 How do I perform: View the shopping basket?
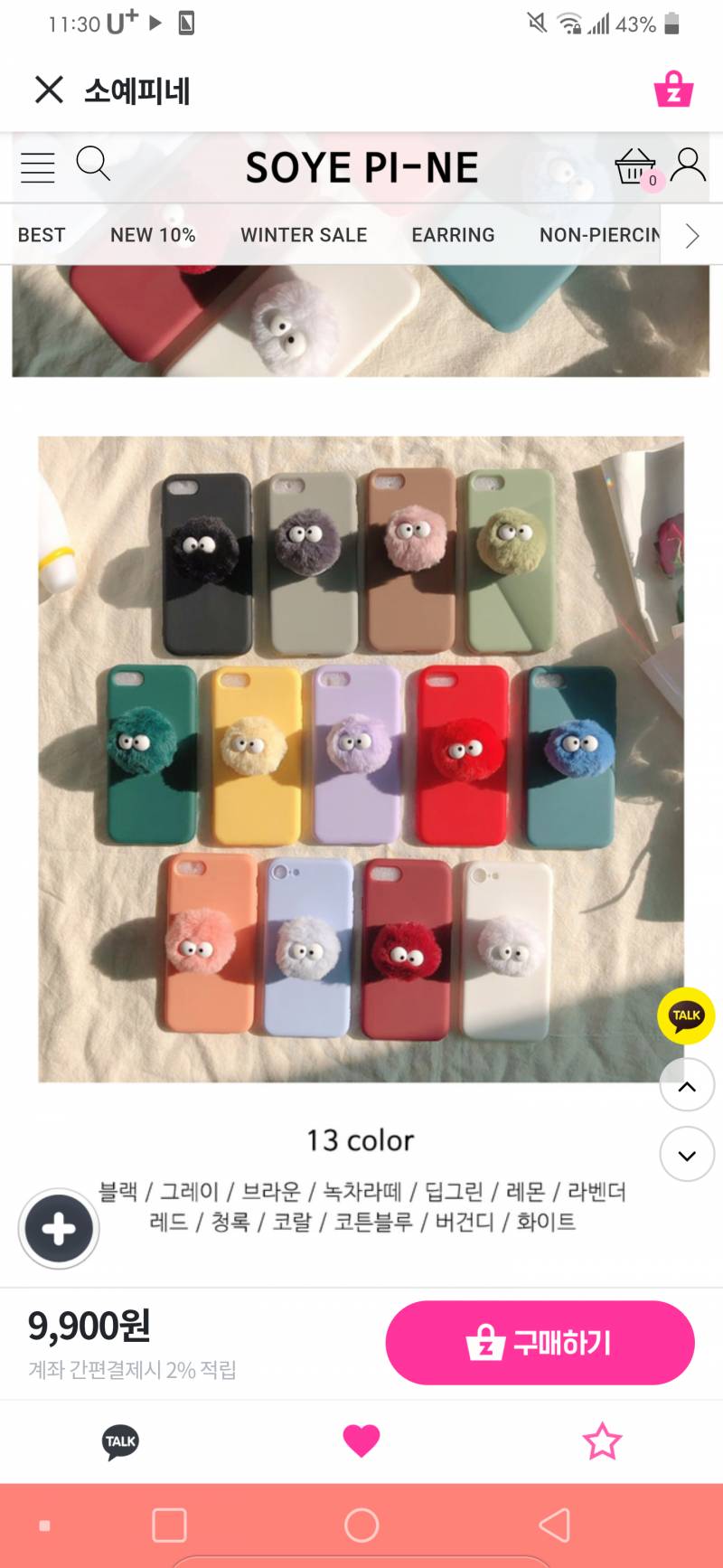point(635,167)
